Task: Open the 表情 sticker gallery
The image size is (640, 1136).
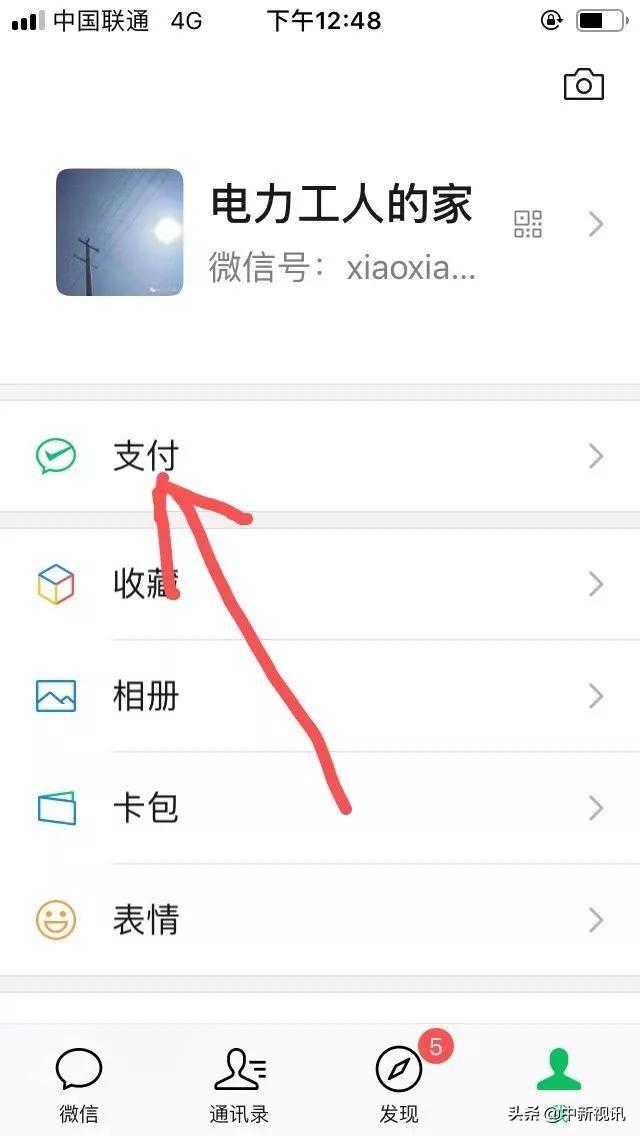Action: pos(320,920)
